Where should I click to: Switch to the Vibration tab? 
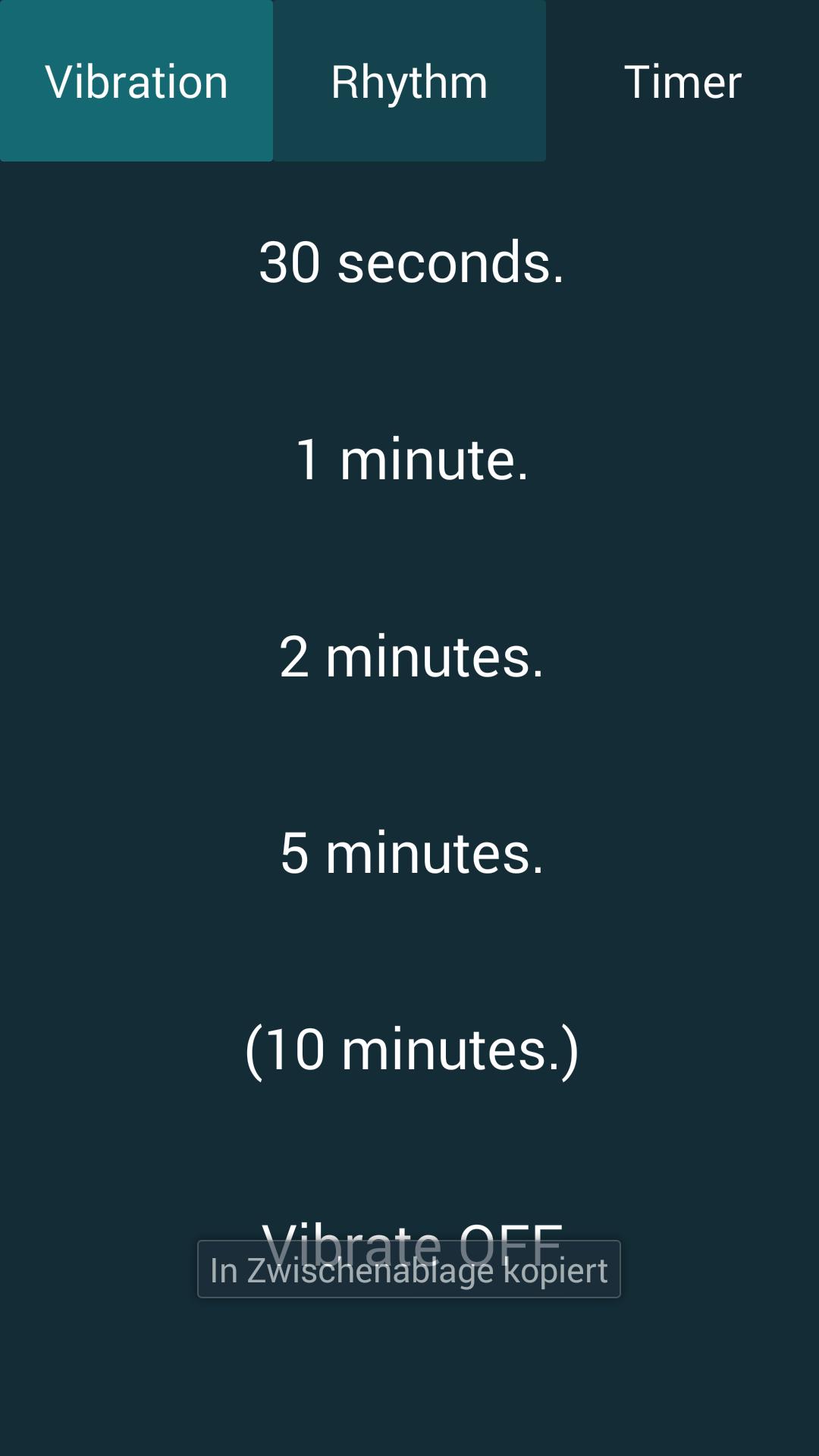pyautogui.click(x=136, y=81)
